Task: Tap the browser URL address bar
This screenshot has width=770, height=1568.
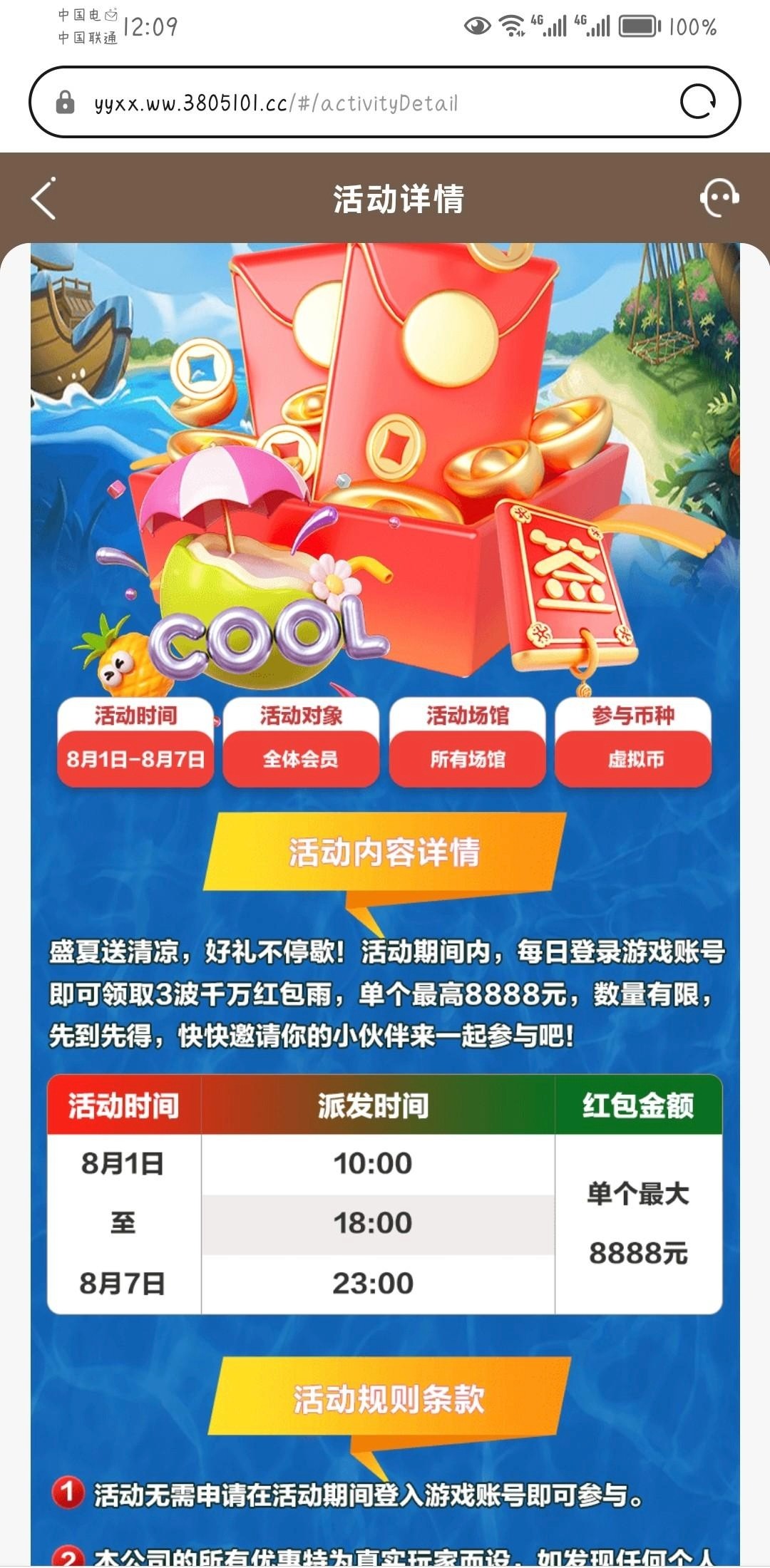Action: (356, 103)
